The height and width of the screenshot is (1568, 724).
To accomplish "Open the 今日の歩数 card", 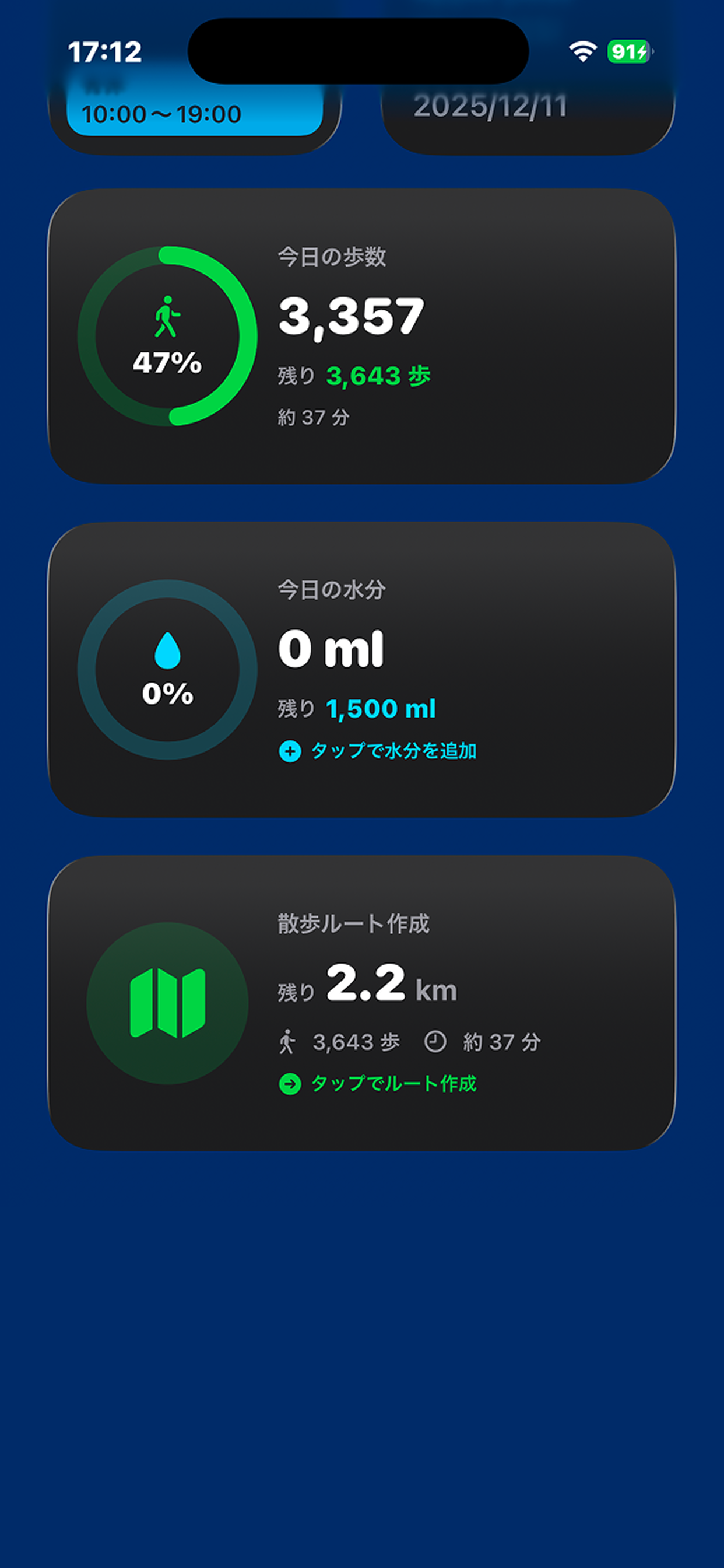I will (362, 335).
